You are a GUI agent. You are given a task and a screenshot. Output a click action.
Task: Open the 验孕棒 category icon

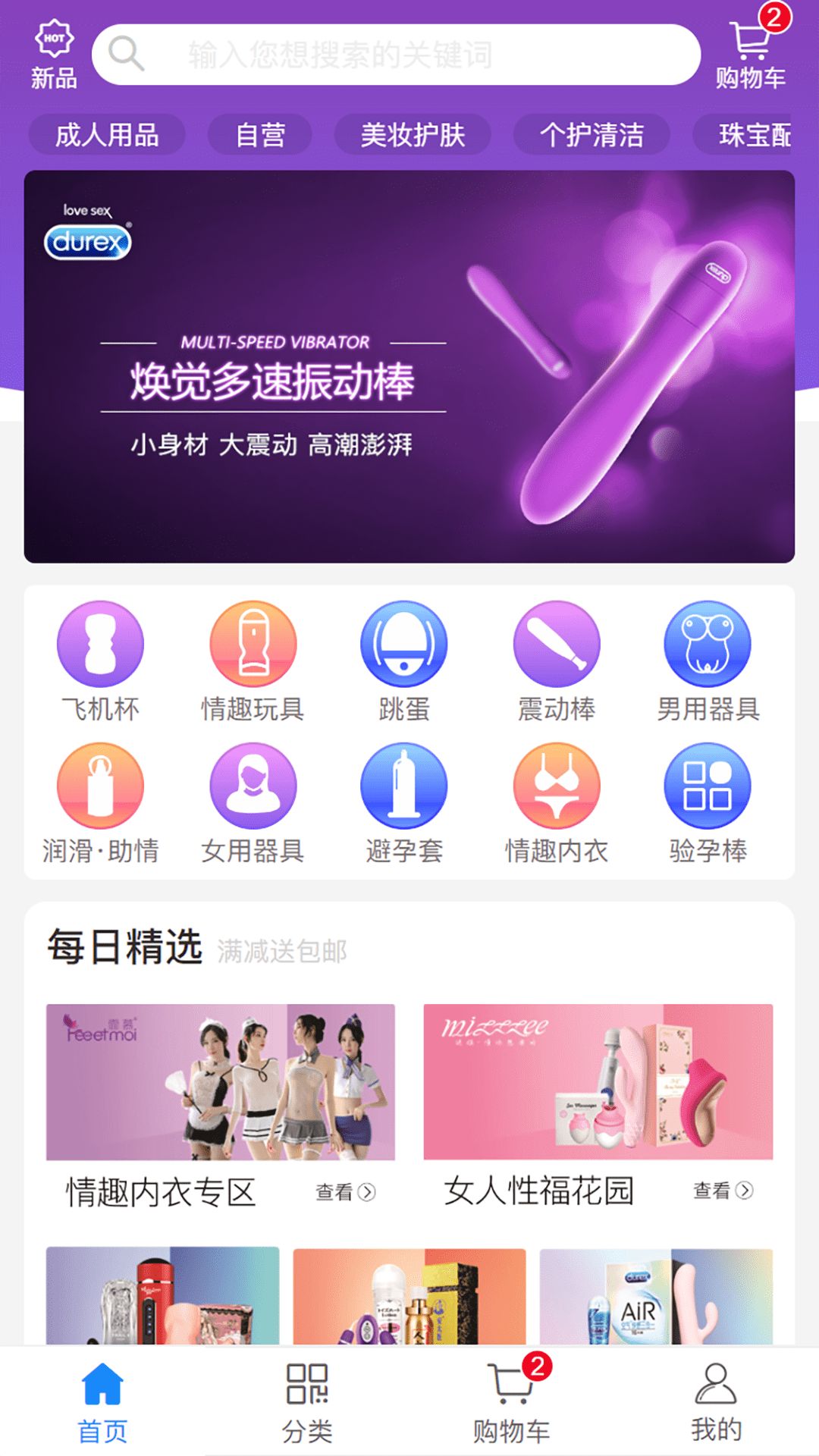coord(708,786)
